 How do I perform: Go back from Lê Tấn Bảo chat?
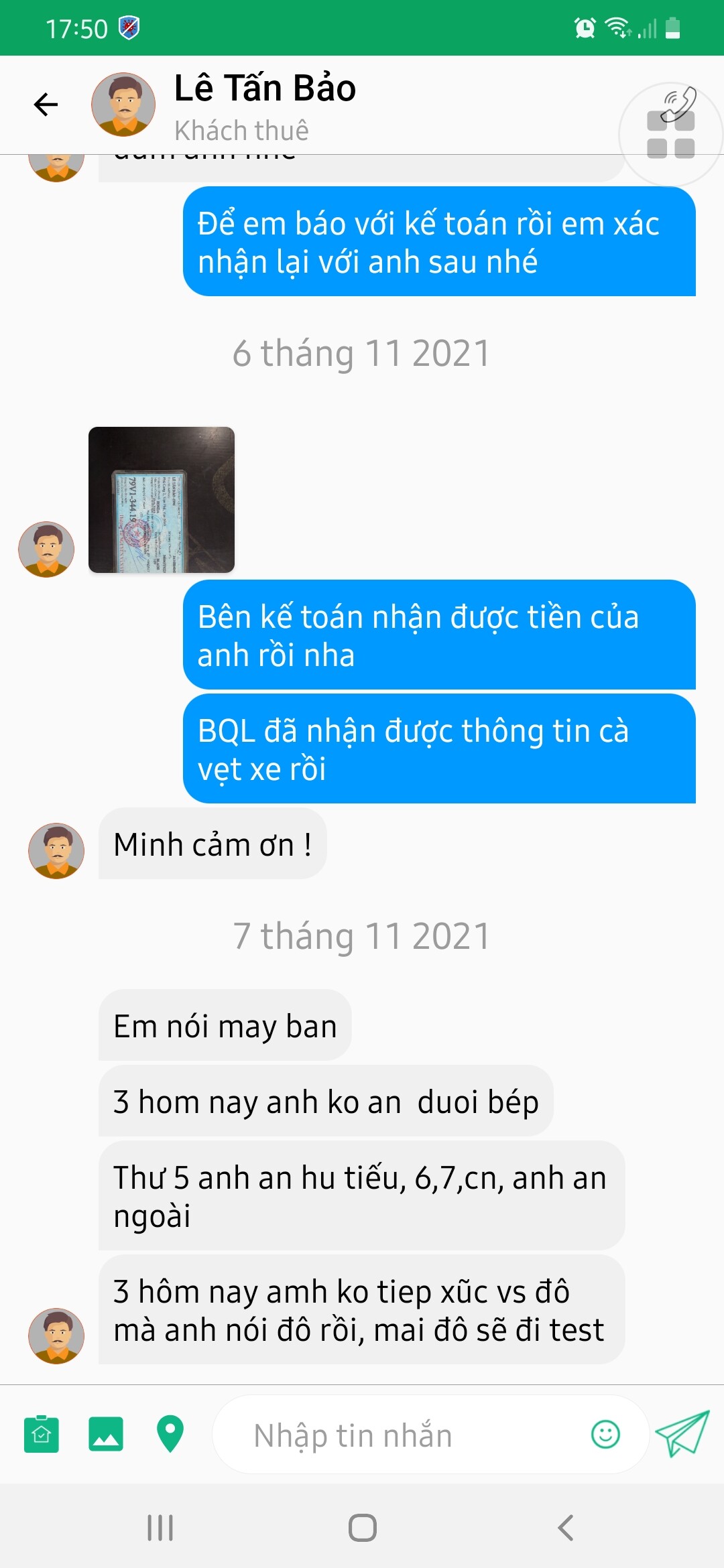click(46, 105)
